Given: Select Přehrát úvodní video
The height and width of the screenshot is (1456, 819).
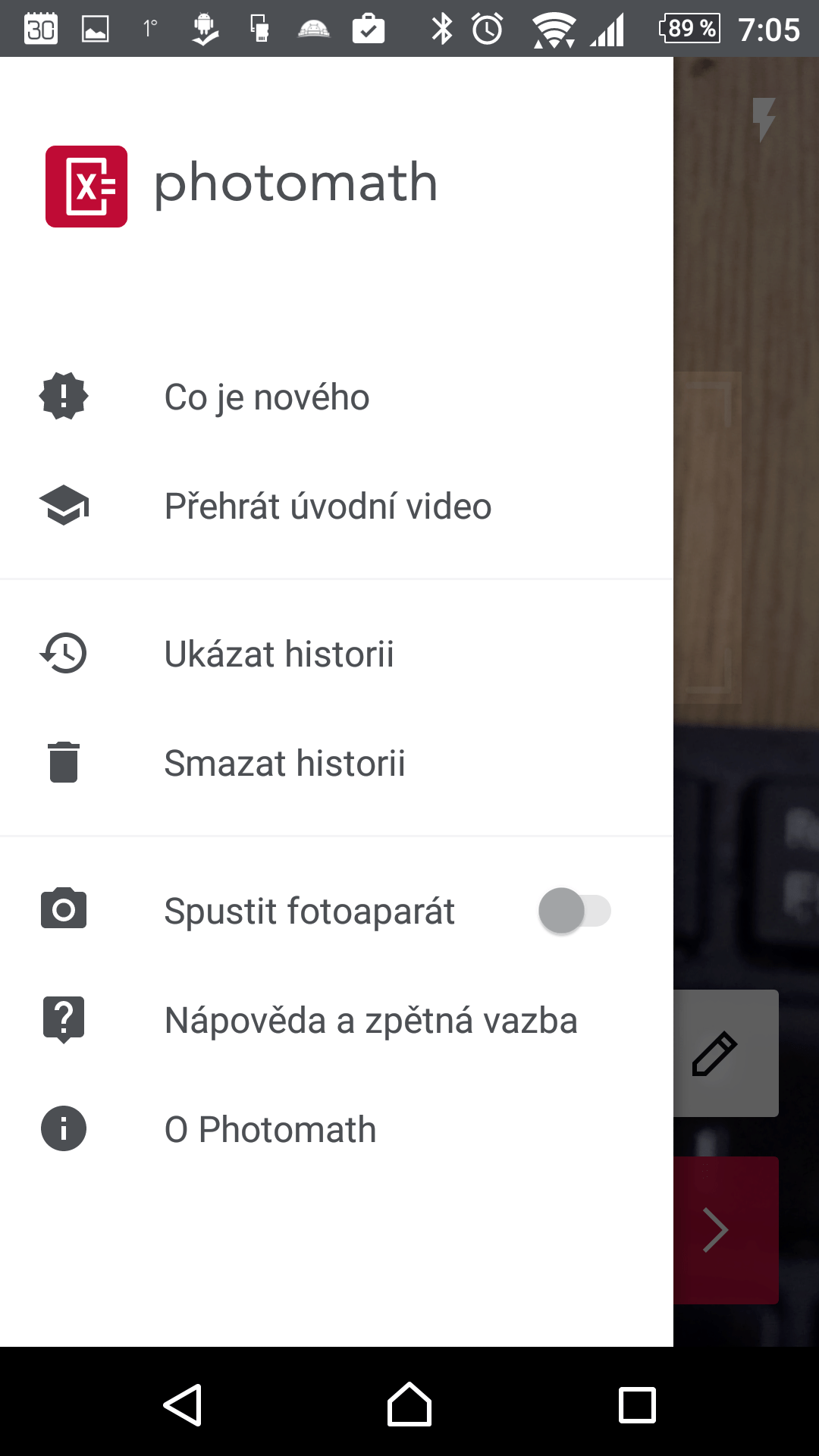Looking at the screenshot, I should pyautogui.click(x=337, y=506).
